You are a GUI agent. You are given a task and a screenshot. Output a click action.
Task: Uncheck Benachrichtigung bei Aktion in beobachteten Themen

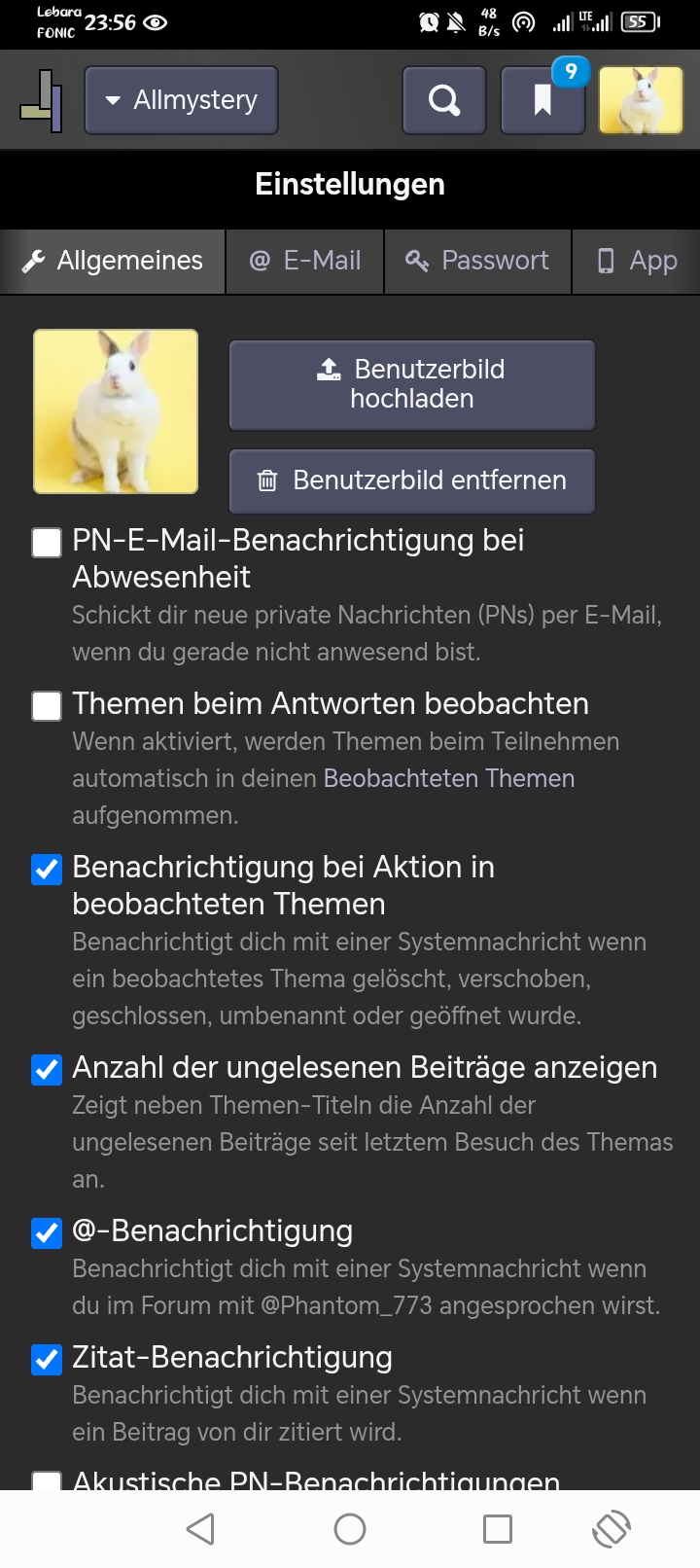(x=47, y=870)
